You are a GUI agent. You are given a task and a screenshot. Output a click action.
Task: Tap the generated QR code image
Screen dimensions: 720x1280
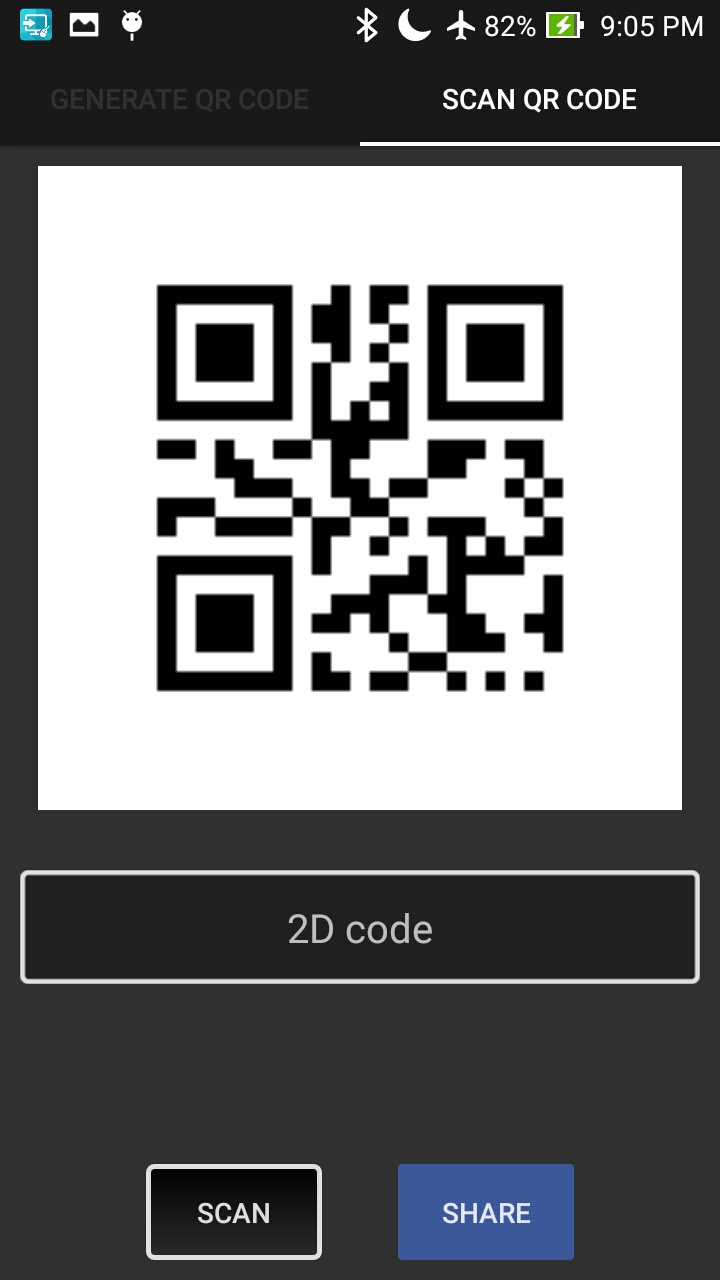click(x=359, y=487)
